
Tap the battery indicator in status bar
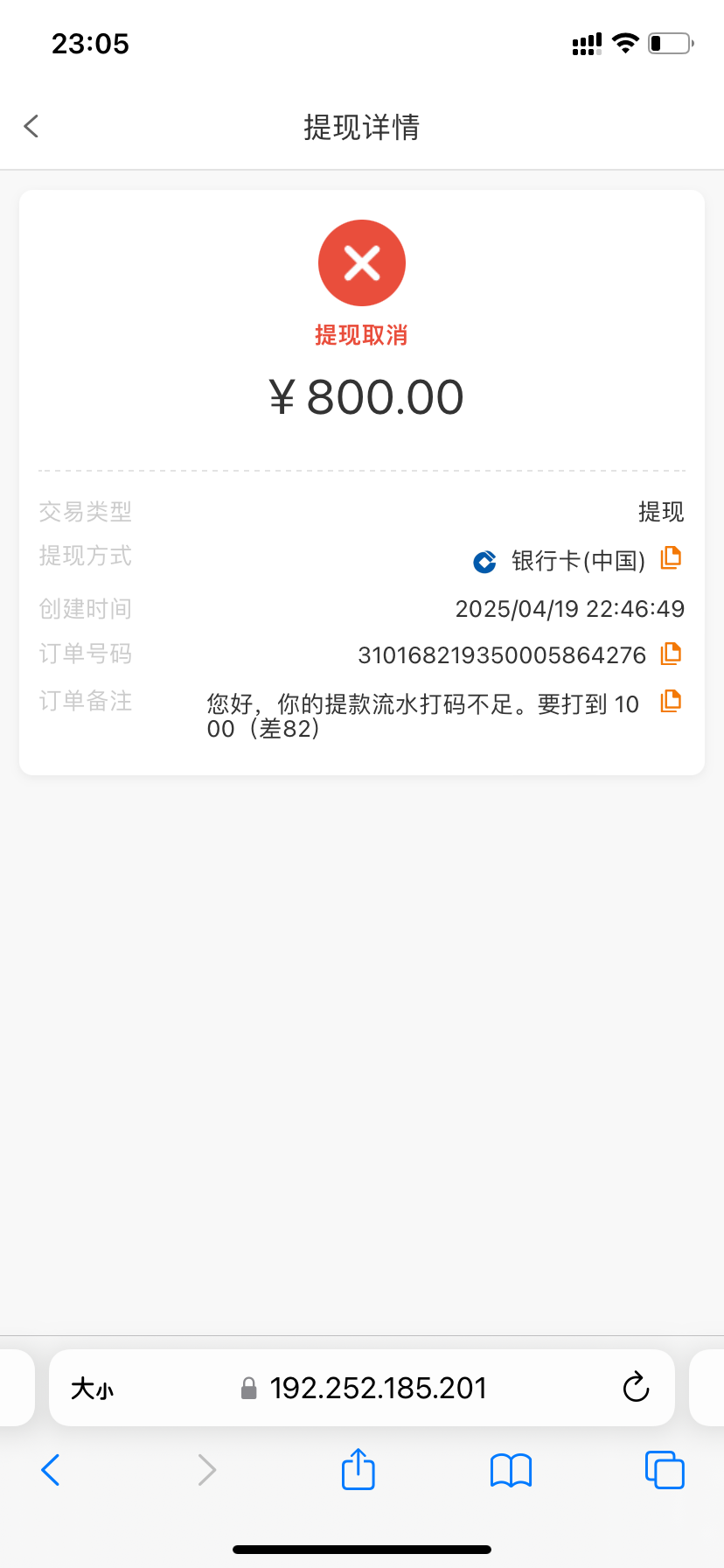669,42
